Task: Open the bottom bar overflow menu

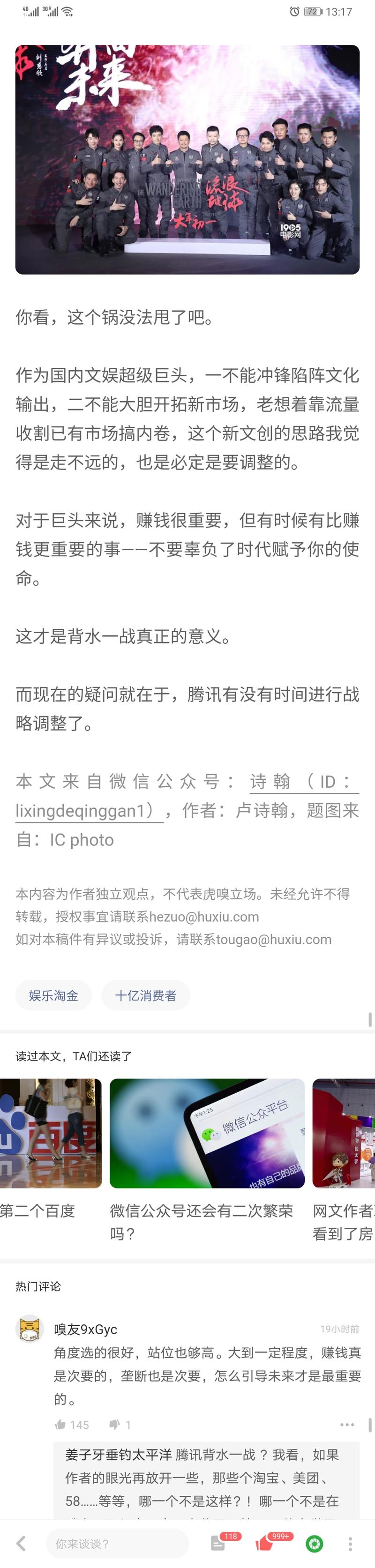Action: [x=350, y=1544]
